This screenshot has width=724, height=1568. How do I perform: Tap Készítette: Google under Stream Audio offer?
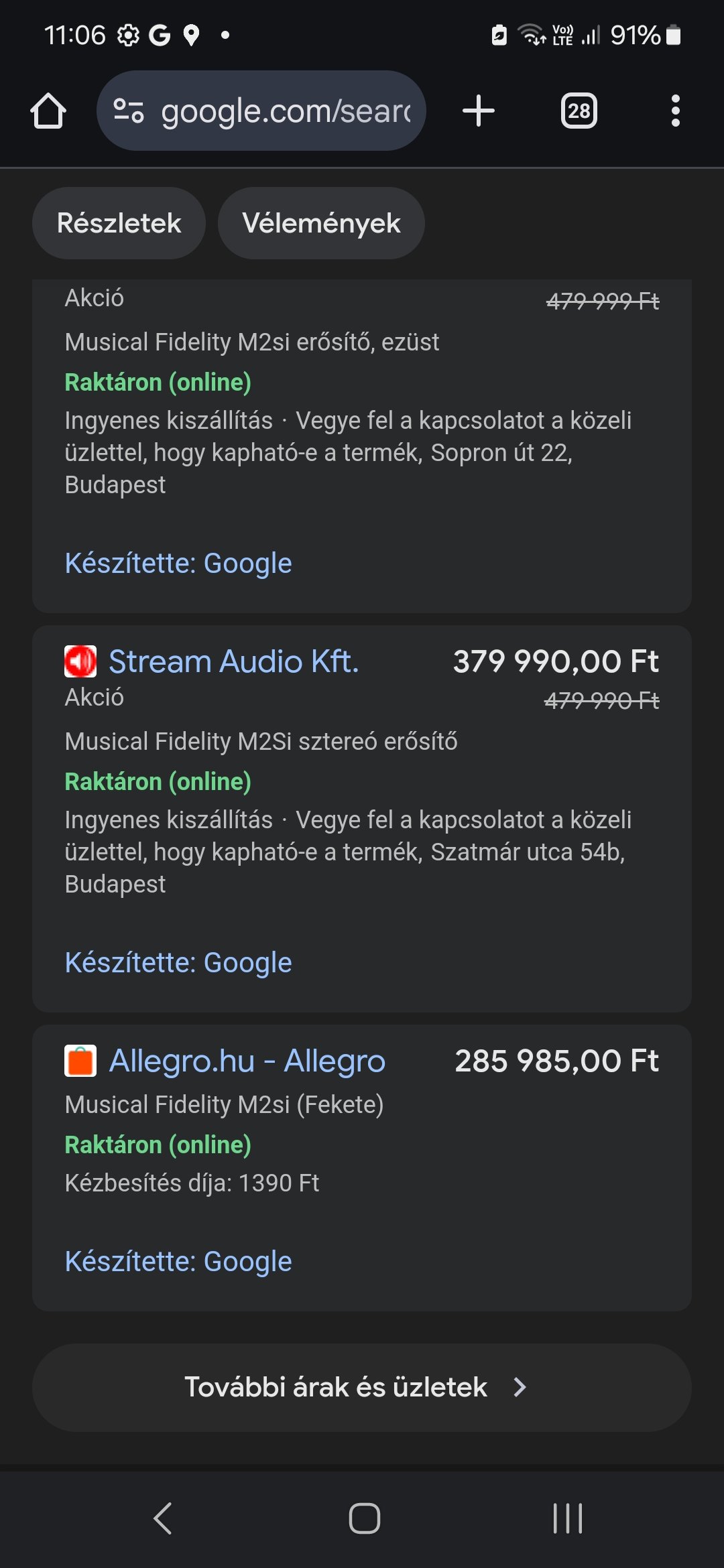(x=178, y=963)
